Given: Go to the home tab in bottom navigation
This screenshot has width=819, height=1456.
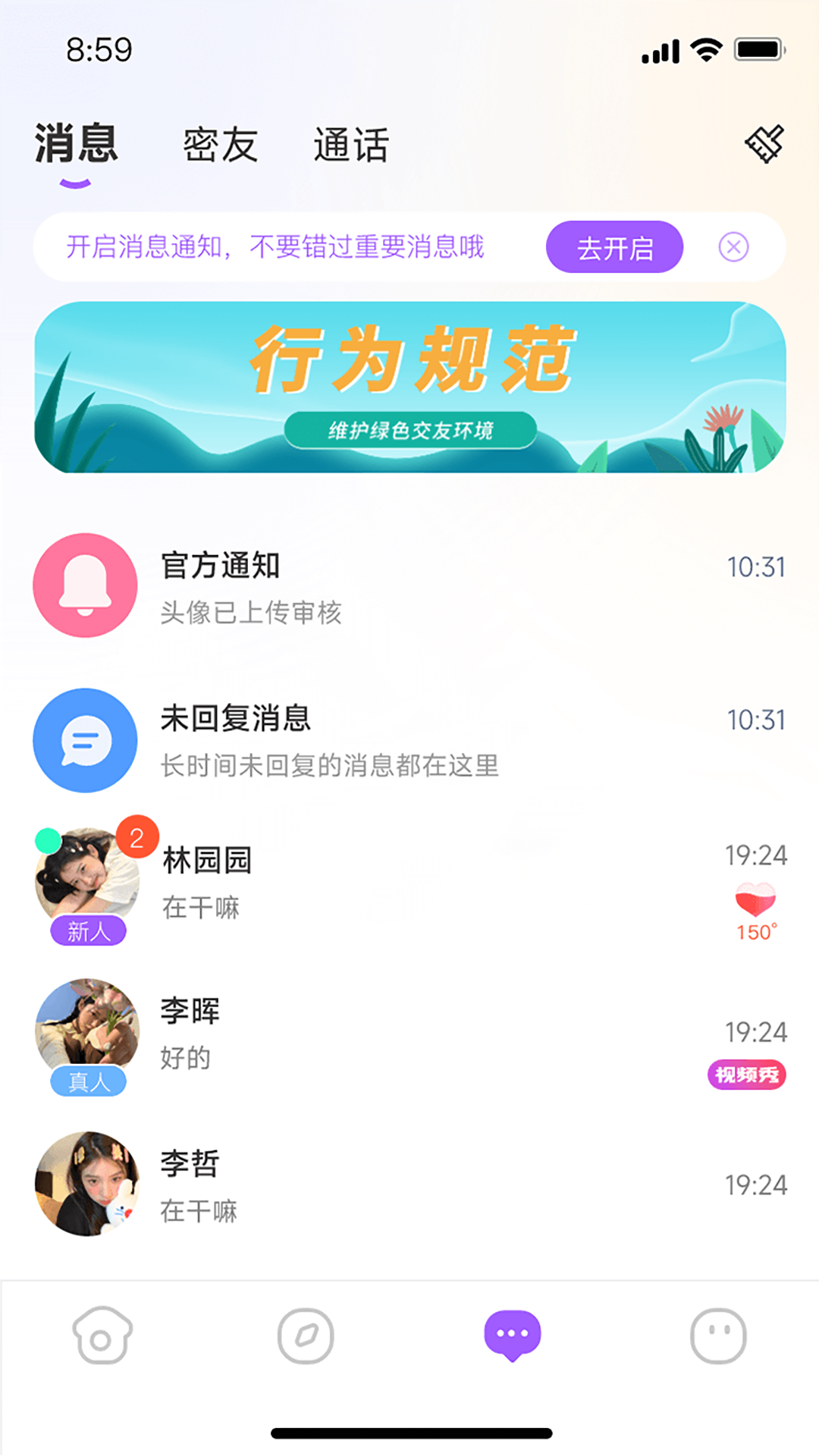Looking at the screenshot, I should click(x=102, y=1335).
